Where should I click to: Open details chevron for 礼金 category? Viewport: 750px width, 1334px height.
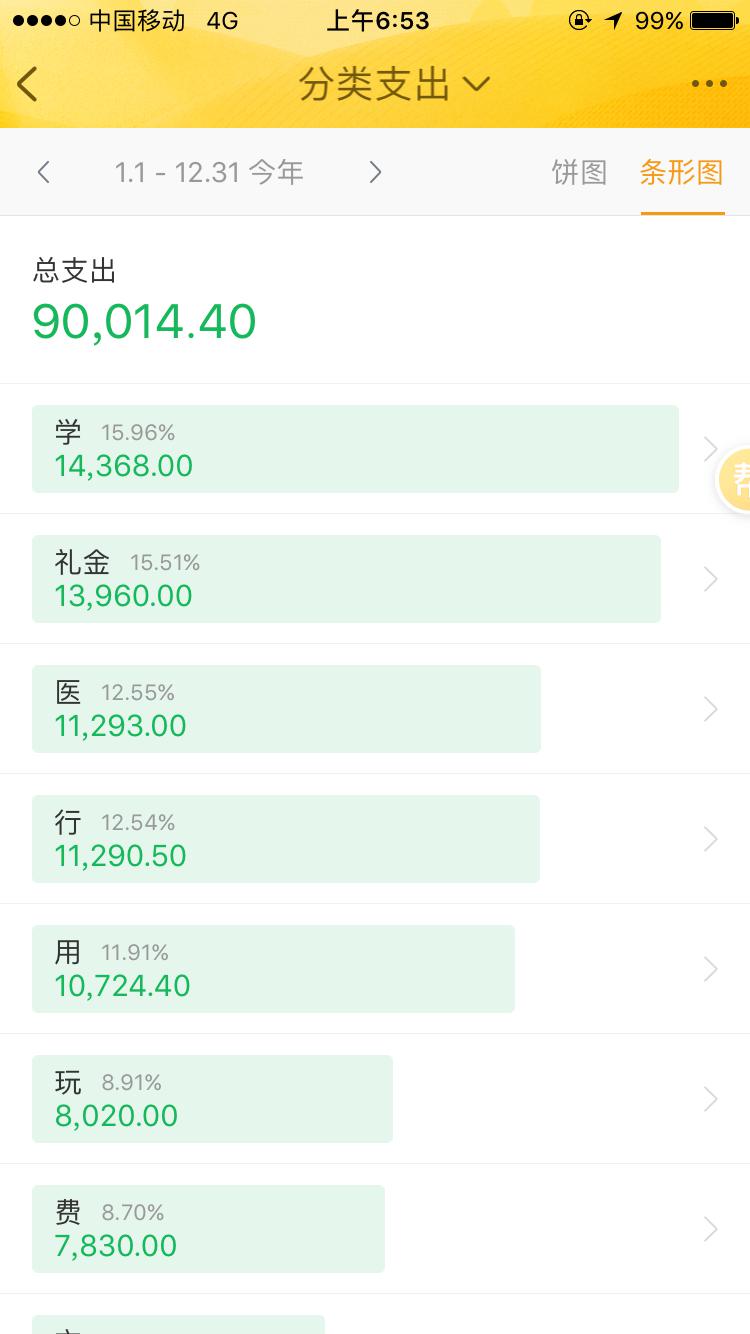tap(709, 578)
